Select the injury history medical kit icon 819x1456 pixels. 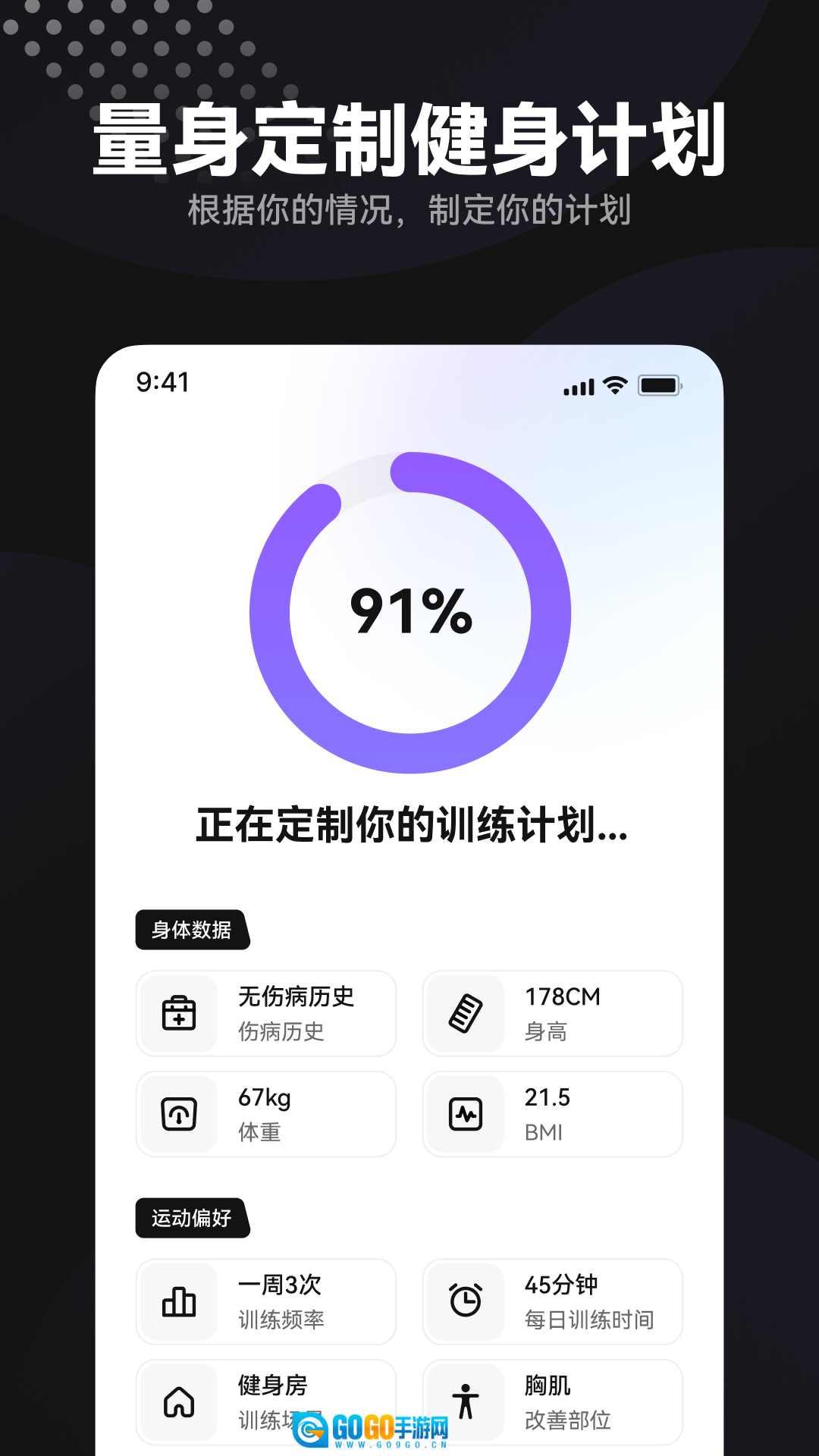(x=179, y=1014)
